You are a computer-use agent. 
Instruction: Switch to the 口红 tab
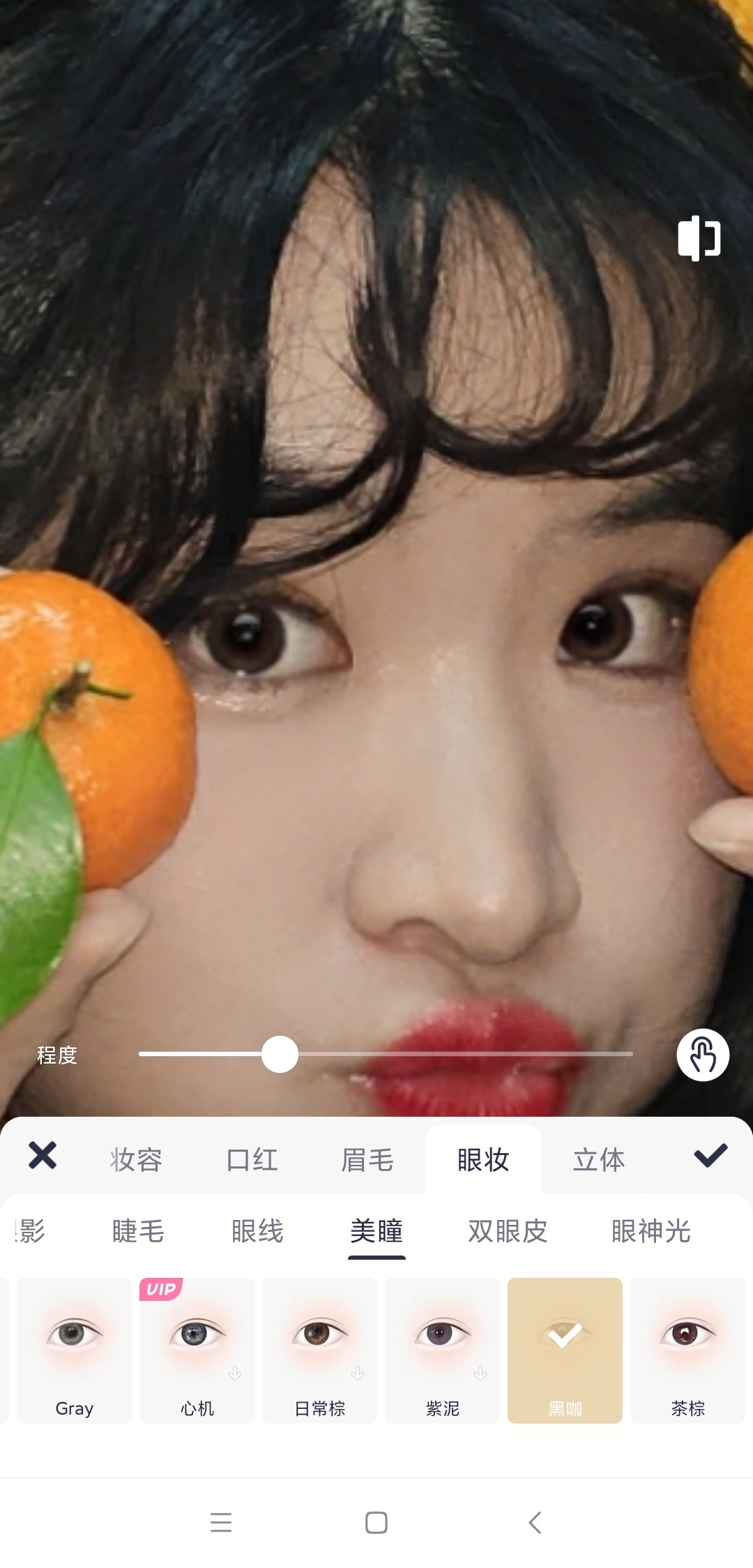[252, 1160]
